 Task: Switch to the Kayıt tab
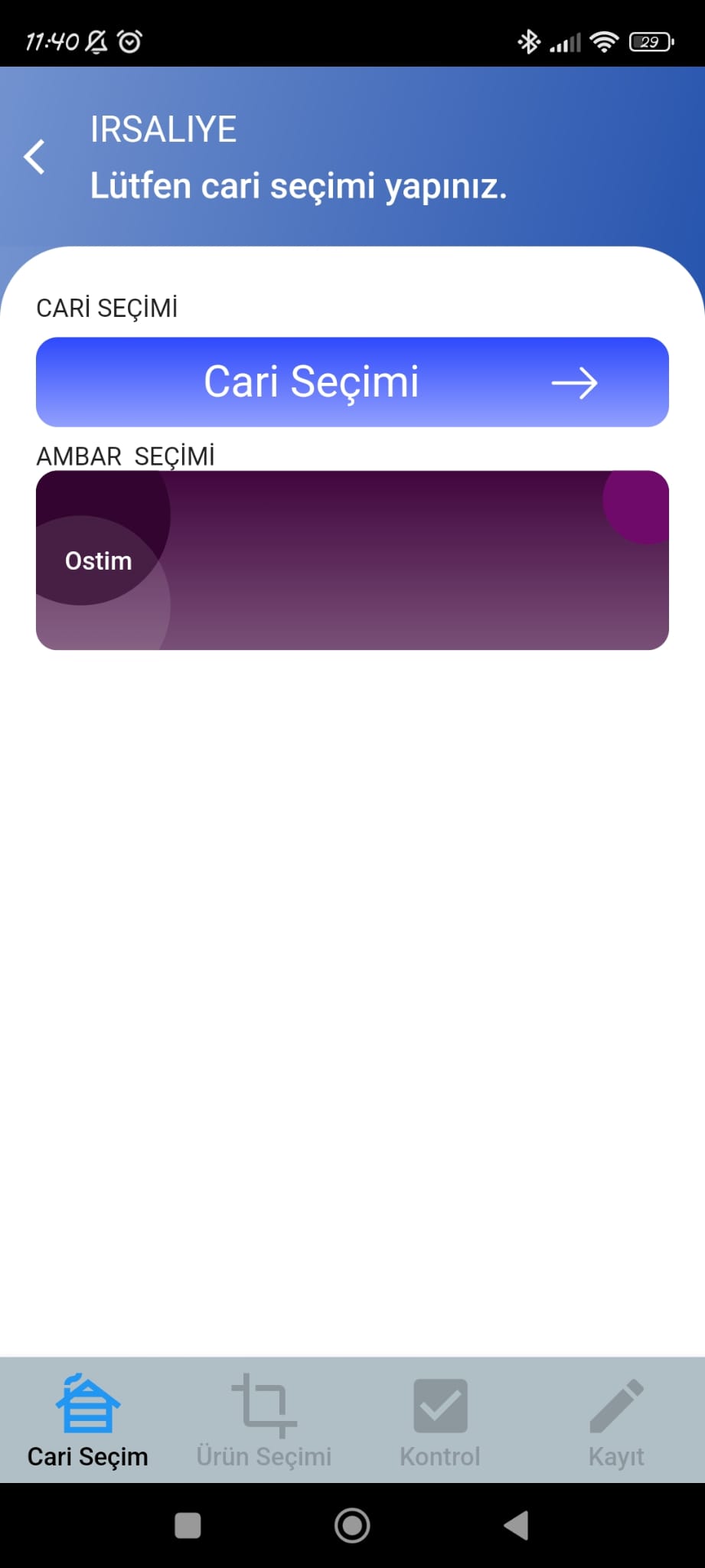point(616,1420)
